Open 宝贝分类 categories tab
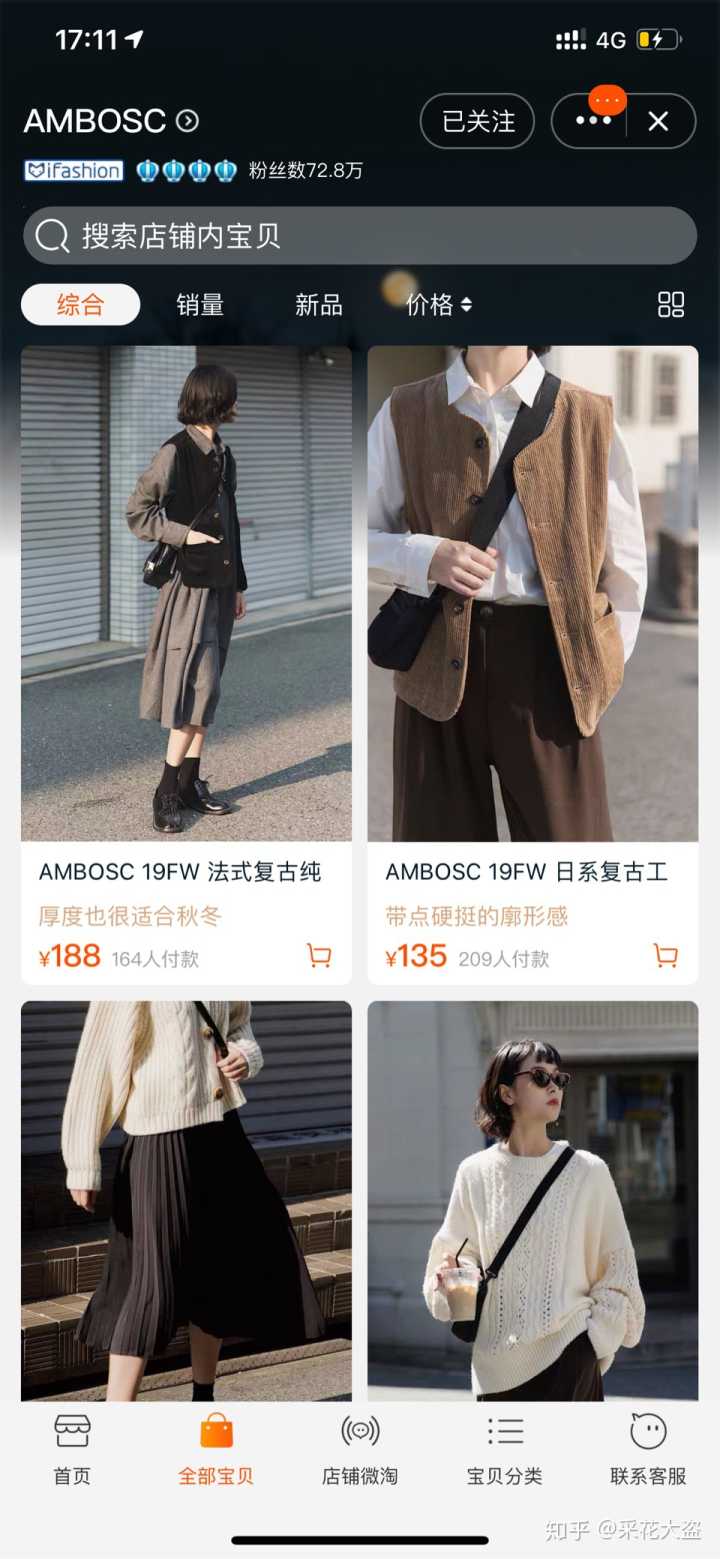Image resolution: width=720 pixels, height=1559 pixels. (x=504, y=1448)
